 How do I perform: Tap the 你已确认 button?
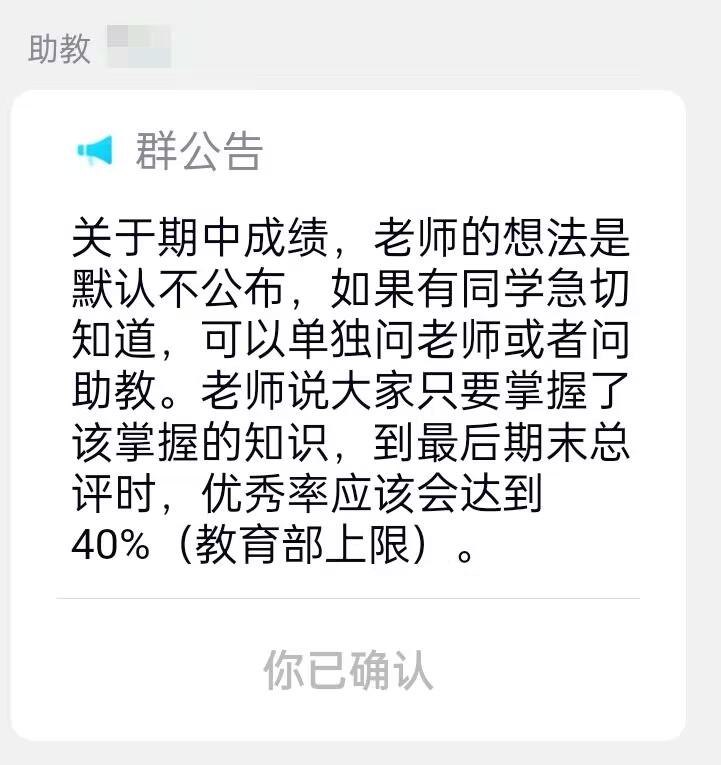[348, 669]
